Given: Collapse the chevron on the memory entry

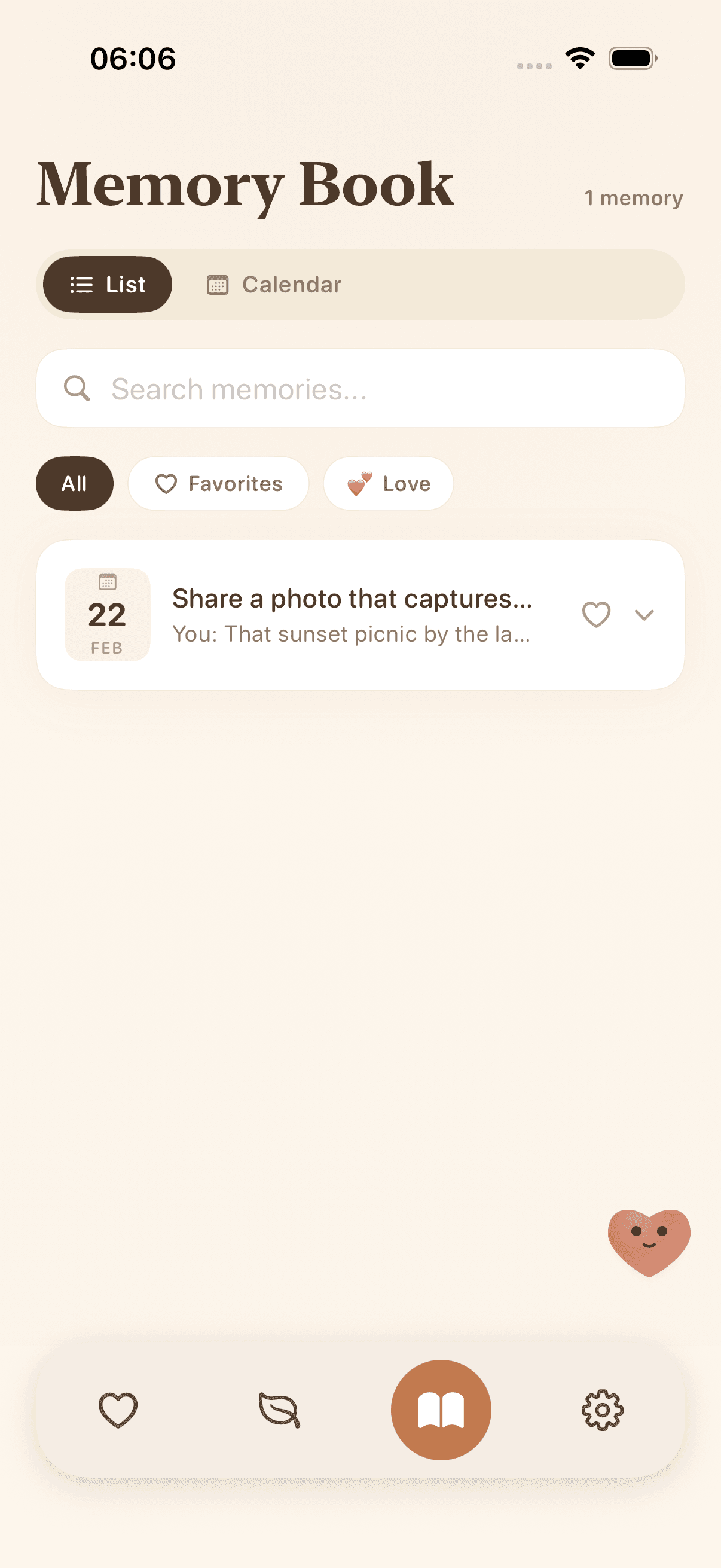Looking at the screenshot, I should coord(644,615).
